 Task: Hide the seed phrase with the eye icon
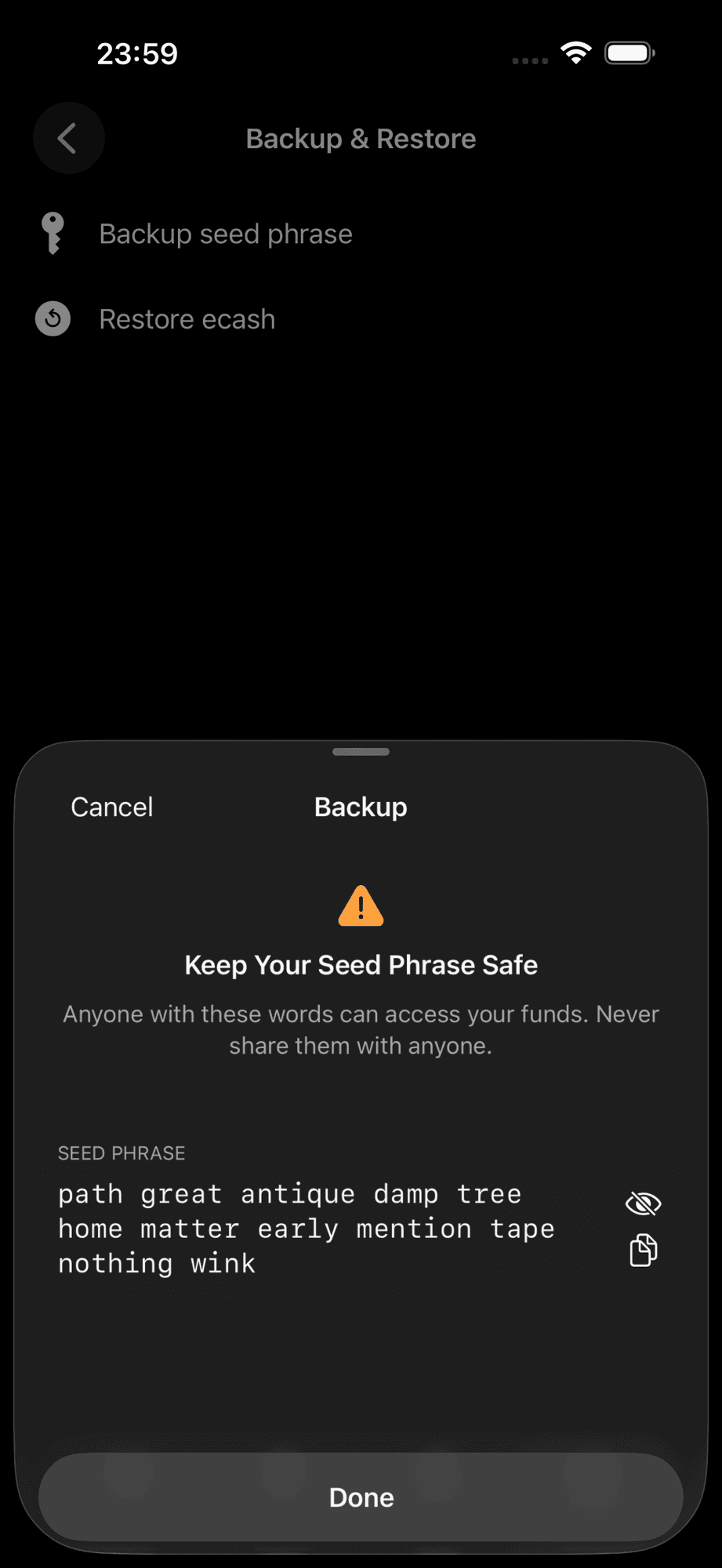point(643,1203)
